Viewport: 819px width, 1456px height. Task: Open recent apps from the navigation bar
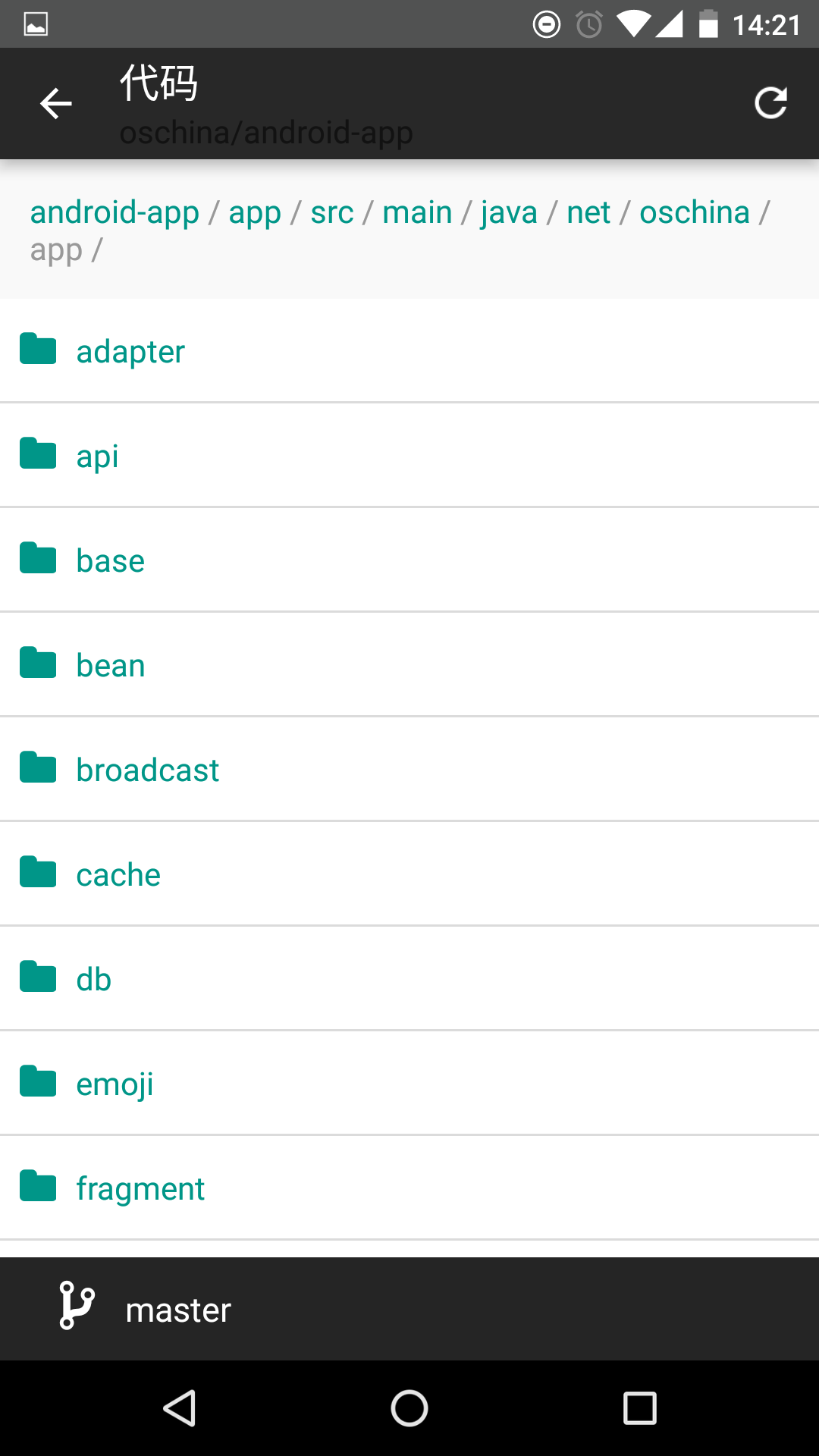click(639, 1408)
